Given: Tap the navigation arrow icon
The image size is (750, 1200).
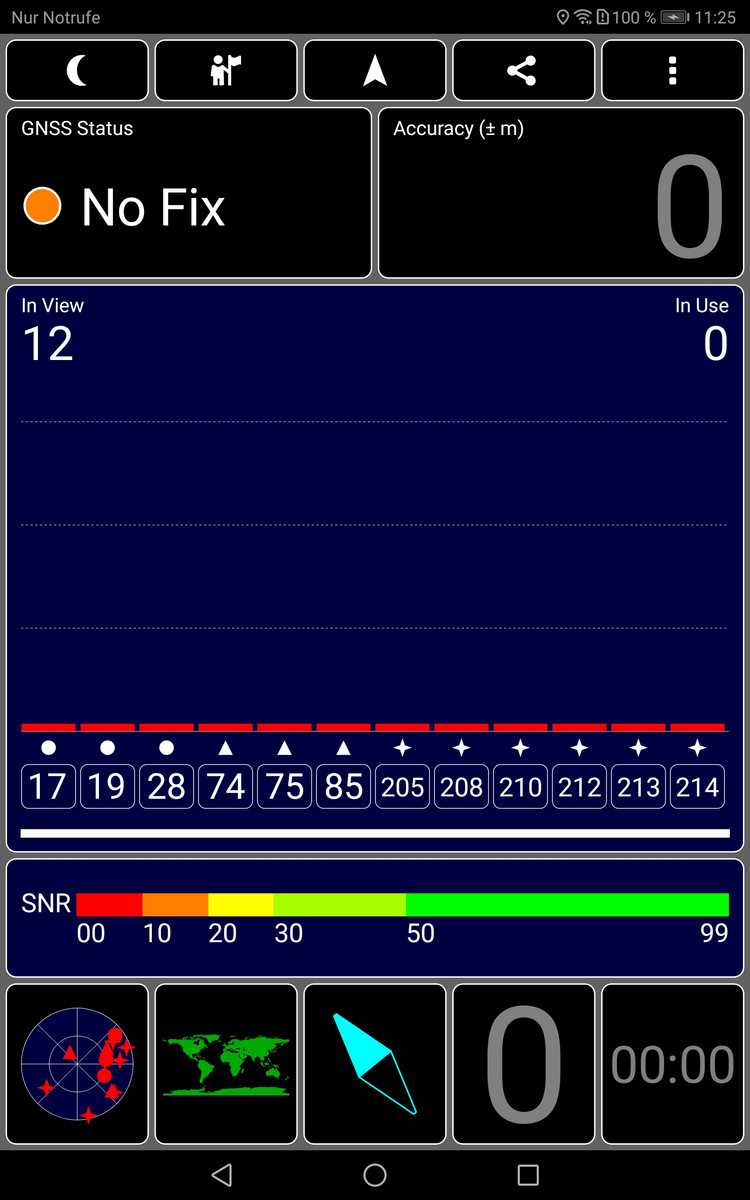Looking at the screenshot, I should tap(375, 70).
